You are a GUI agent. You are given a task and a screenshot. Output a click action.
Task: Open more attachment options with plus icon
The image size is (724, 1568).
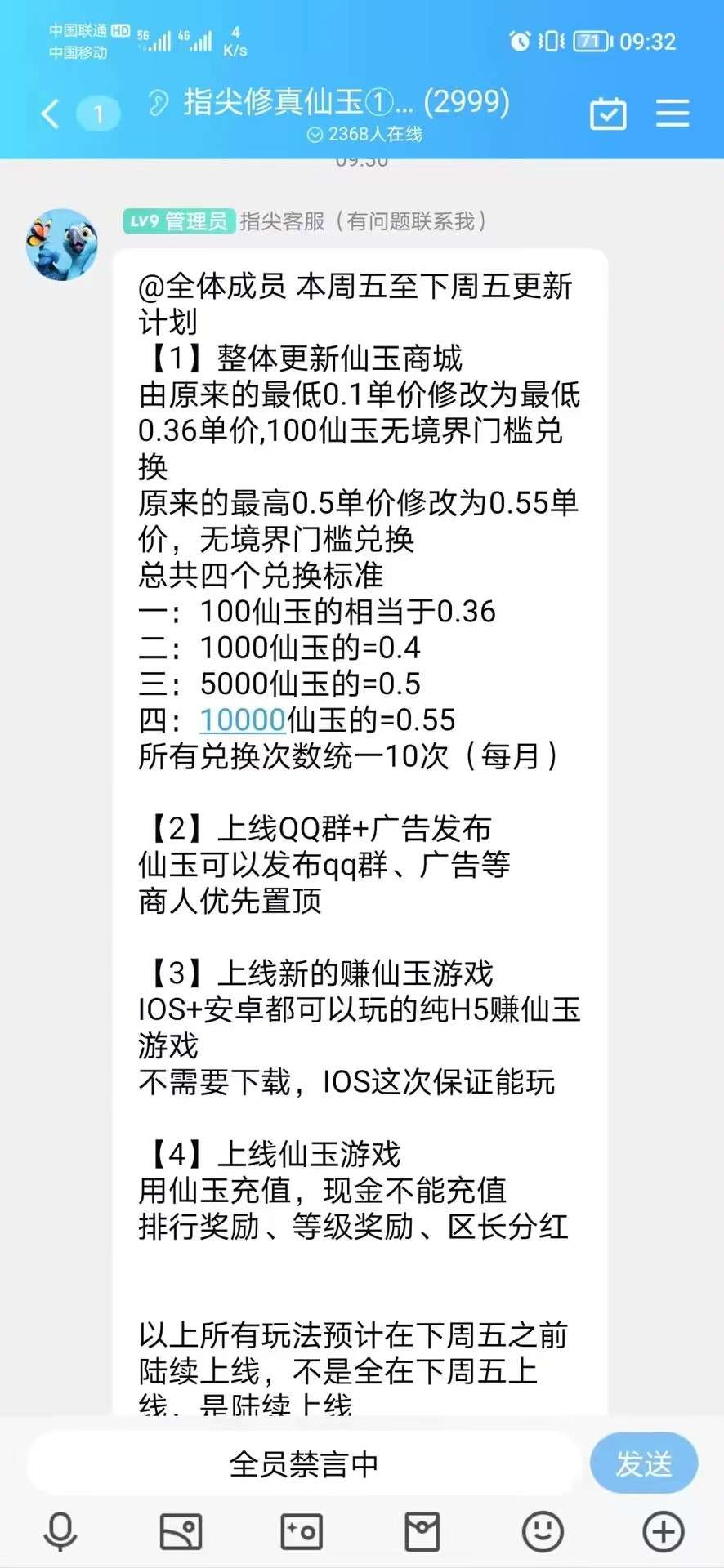663,1531
